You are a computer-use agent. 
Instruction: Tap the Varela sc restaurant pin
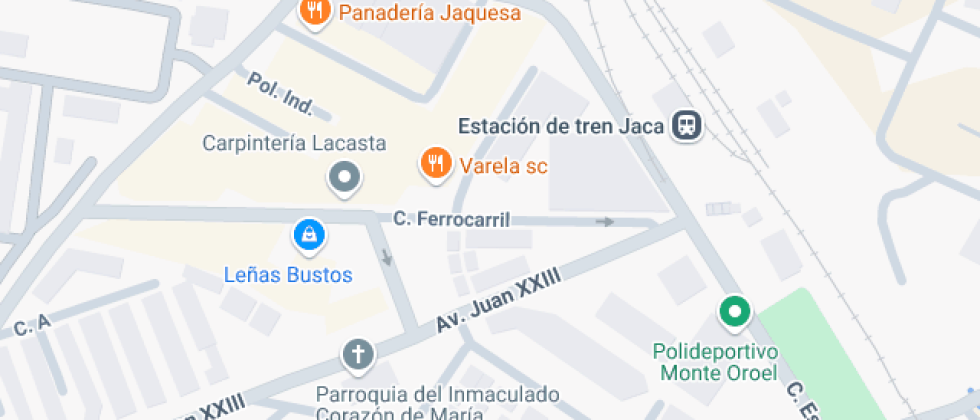coord(434,163)
